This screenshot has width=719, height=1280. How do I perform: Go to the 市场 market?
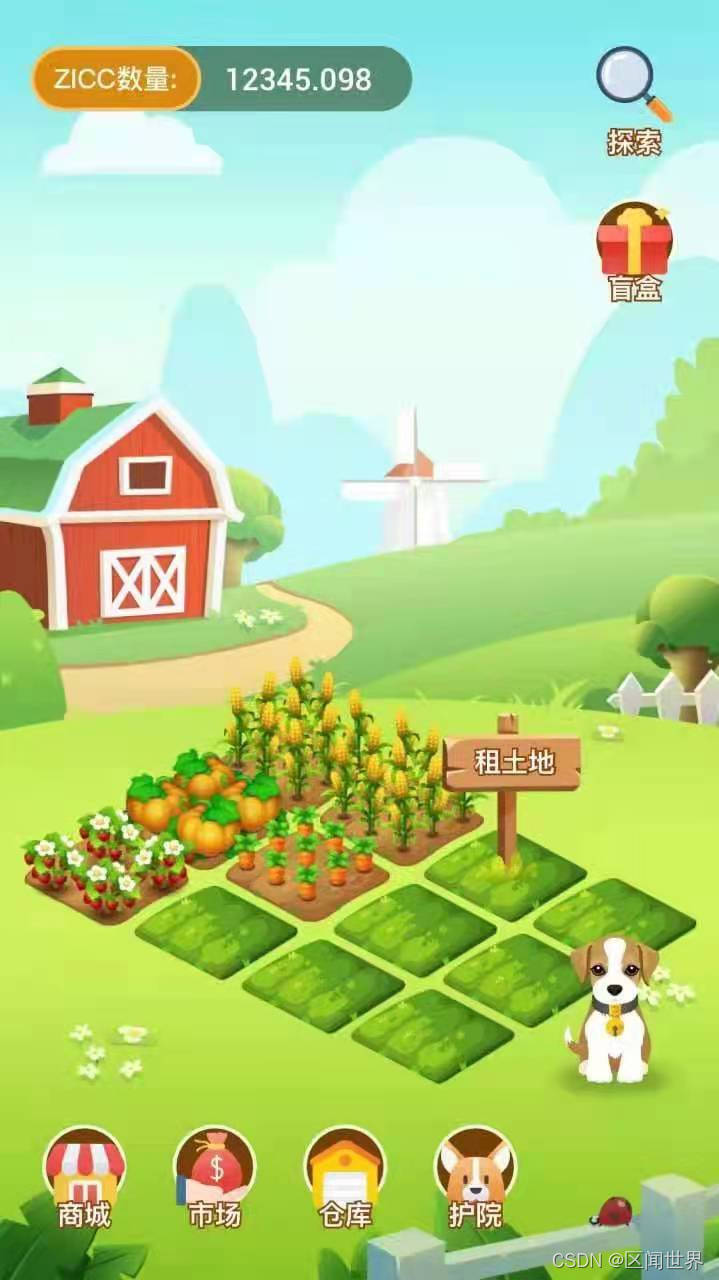point(215,1175)
